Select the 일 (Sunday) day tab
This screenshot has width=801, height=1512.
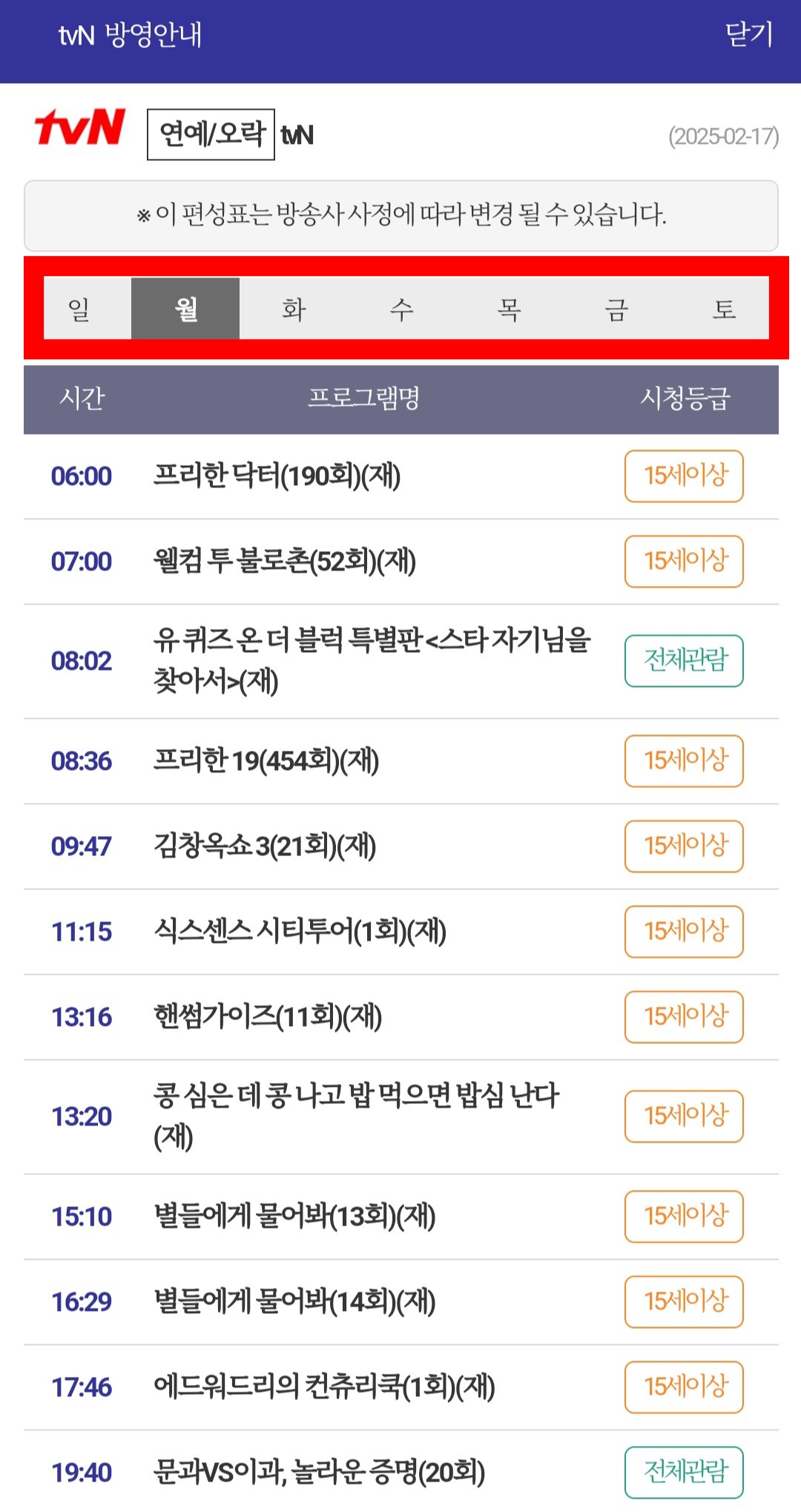click(78, 309)
